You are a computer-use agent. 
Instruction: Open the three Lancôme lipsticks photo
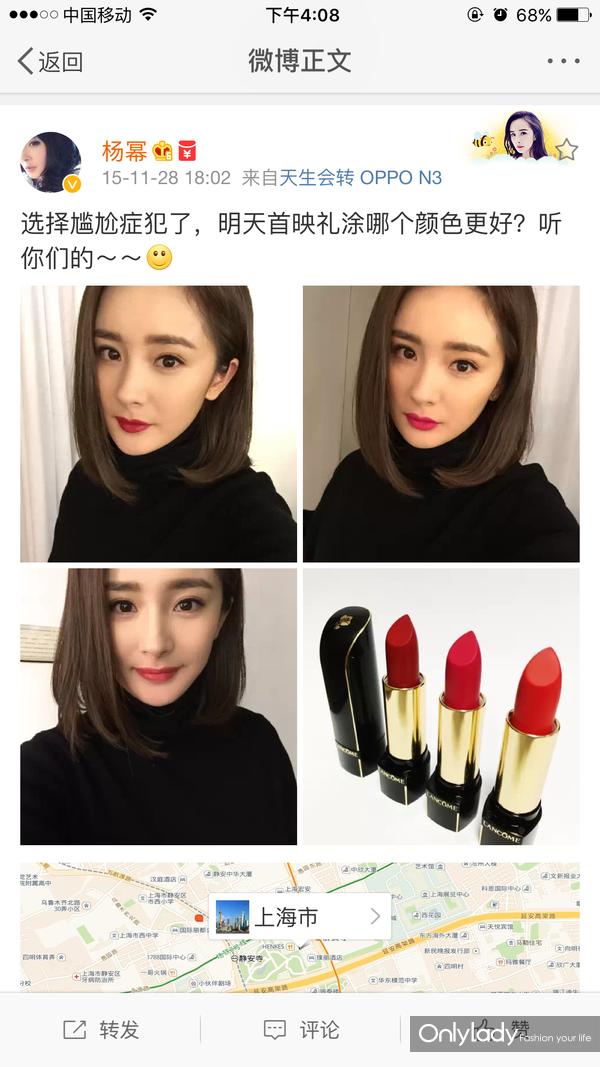[x=441, y=706]
